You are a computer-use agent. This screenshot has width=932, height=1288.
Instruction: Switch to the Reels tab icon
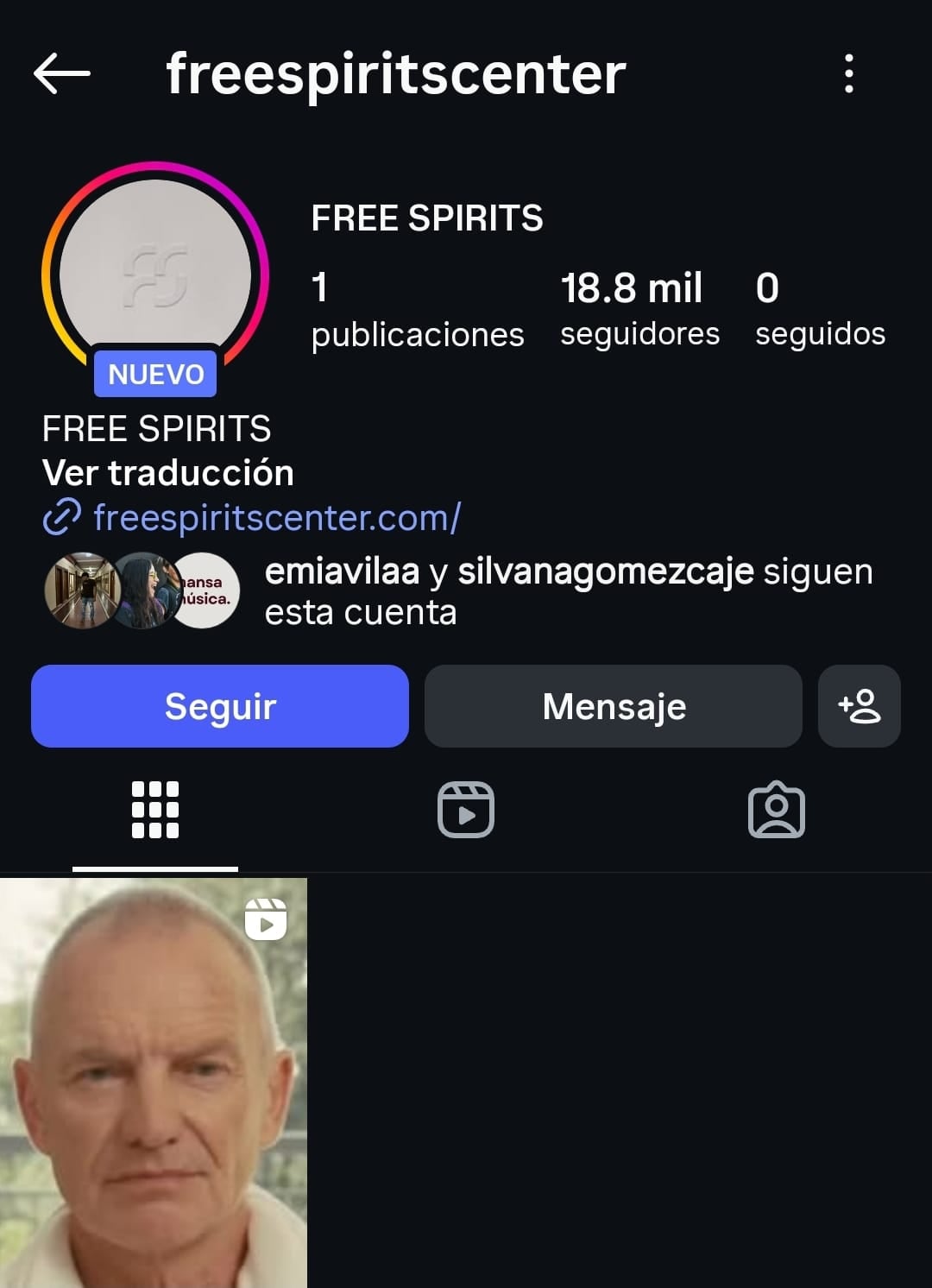point(465,810)
